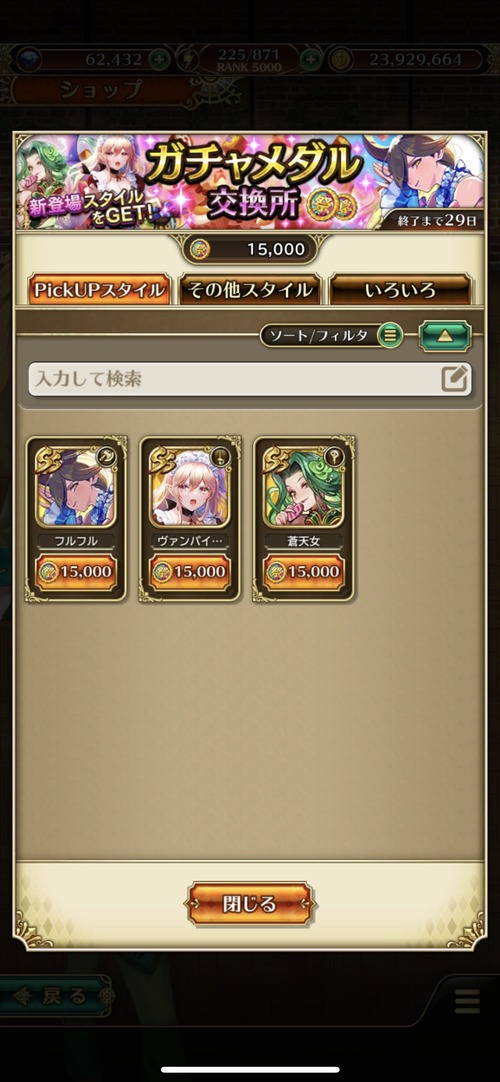
Task: Switch to the その他スタイル tab
Action: 250,290
